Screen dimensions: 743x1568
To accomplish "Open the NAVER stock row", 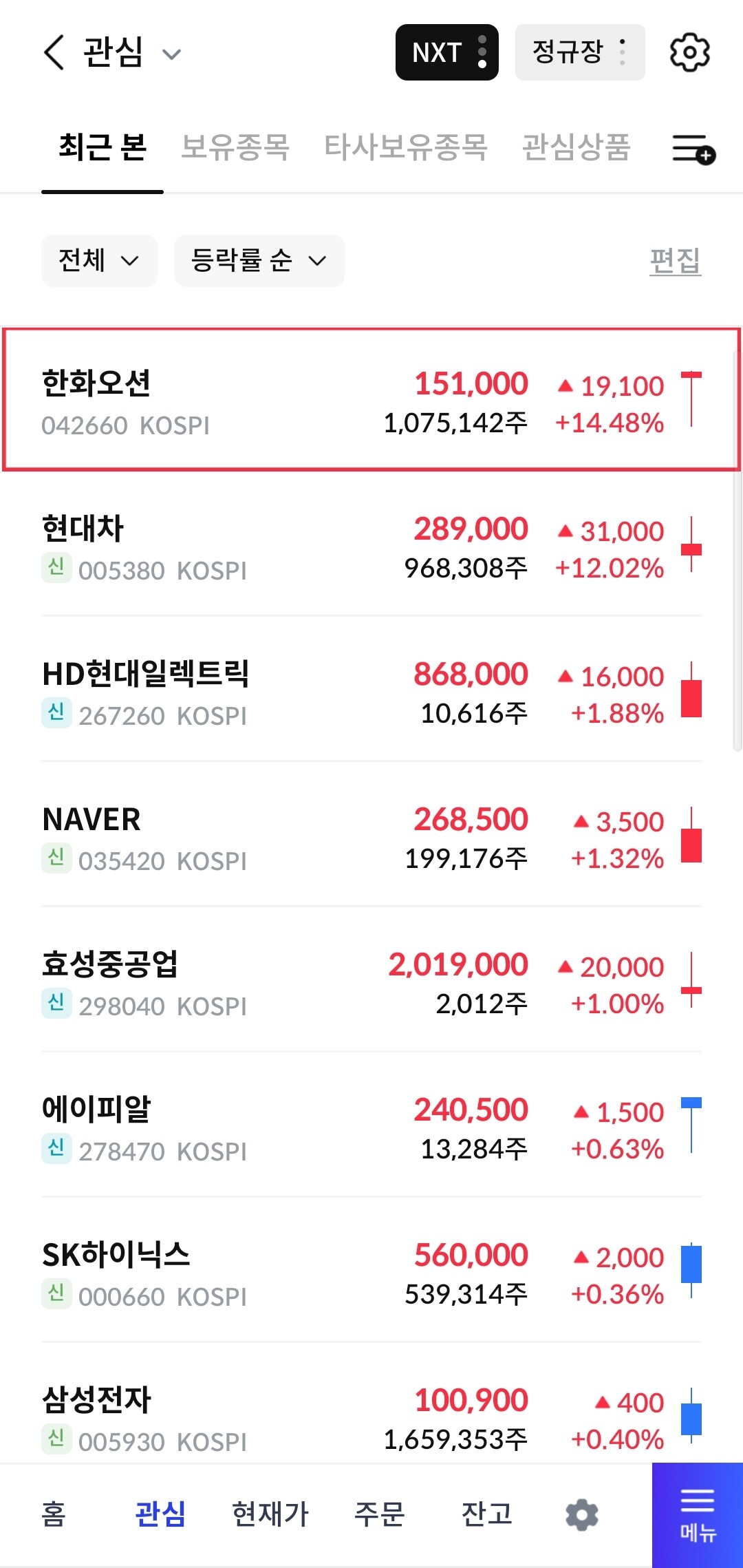I will click(x=275, y=838).
